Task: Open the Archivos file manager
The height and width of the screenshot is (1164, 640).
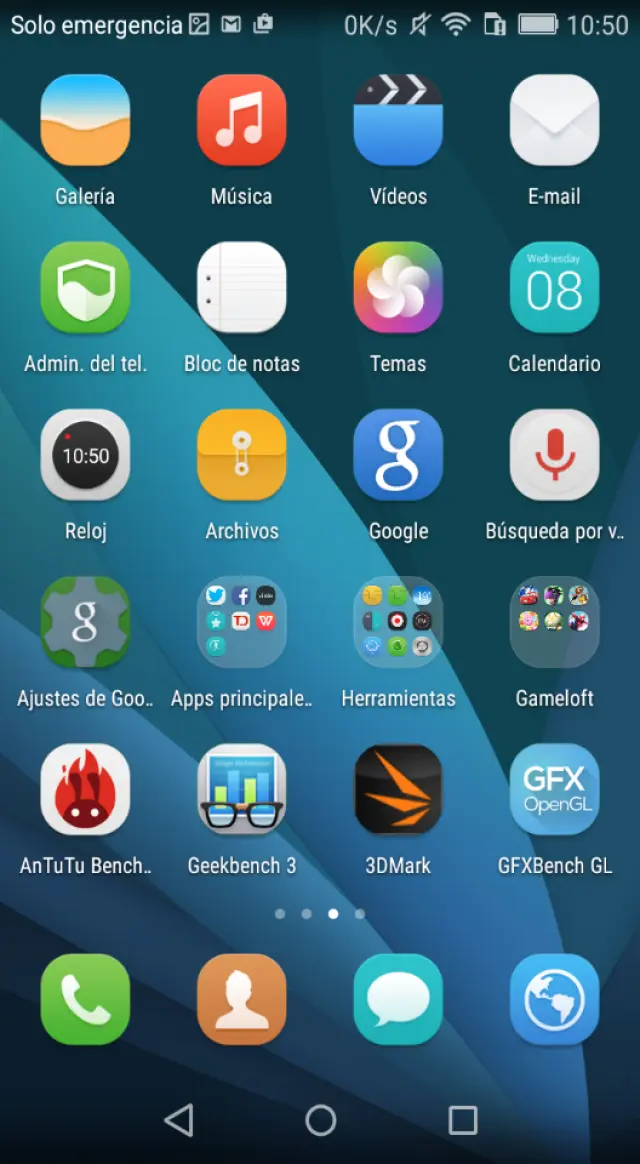Action: [242, 455]
